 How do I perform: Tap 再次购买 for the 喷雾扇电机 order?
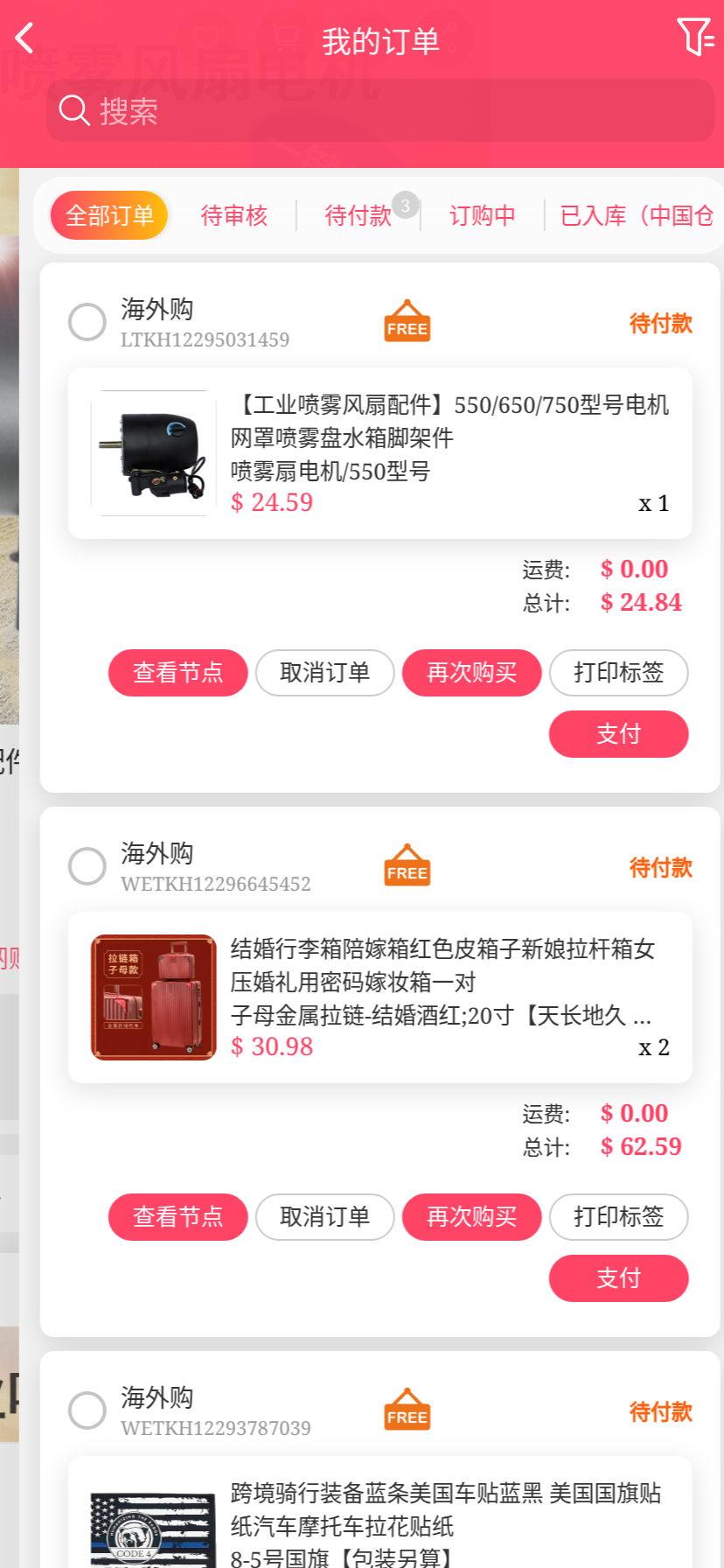tap(472, 673)
